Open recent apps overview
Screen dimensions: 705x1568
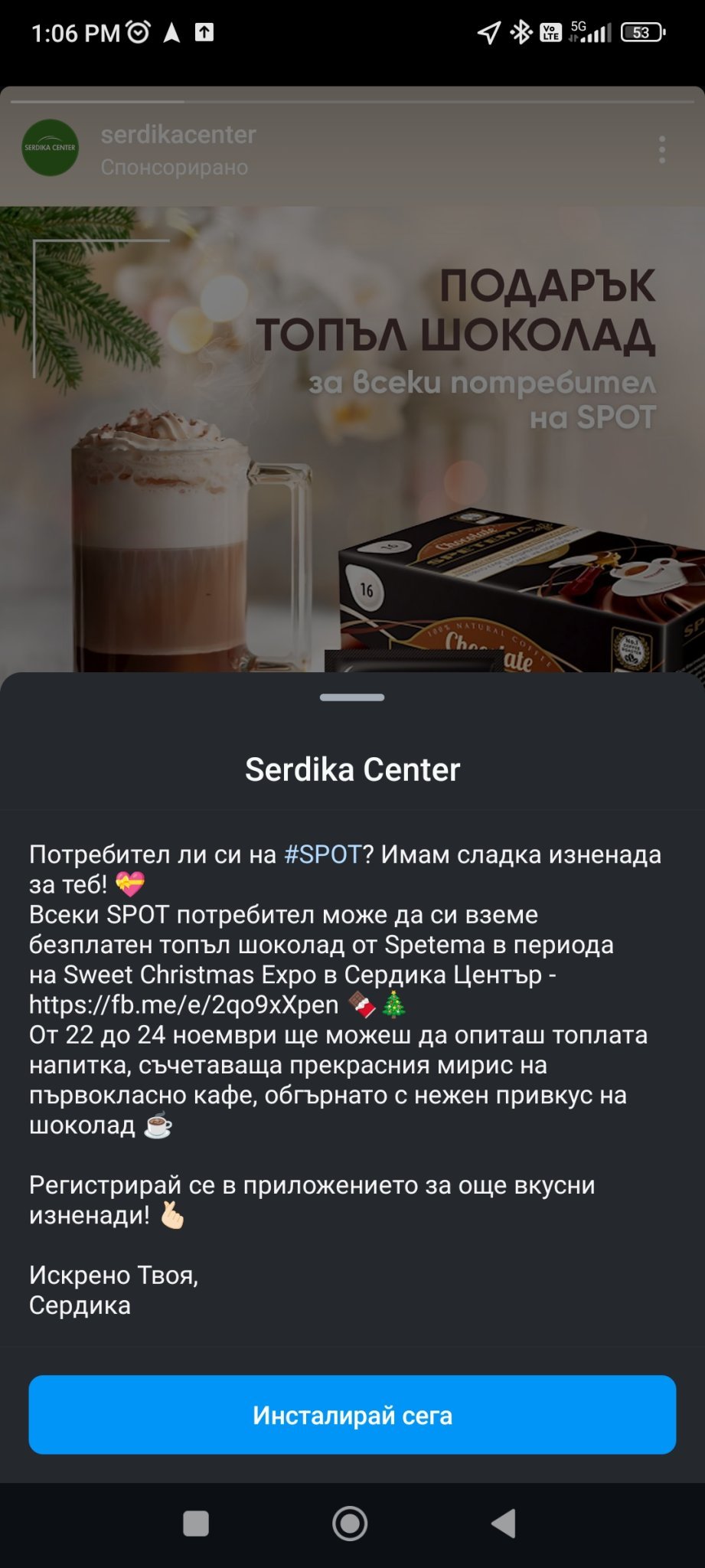(x=196, y=1523)
